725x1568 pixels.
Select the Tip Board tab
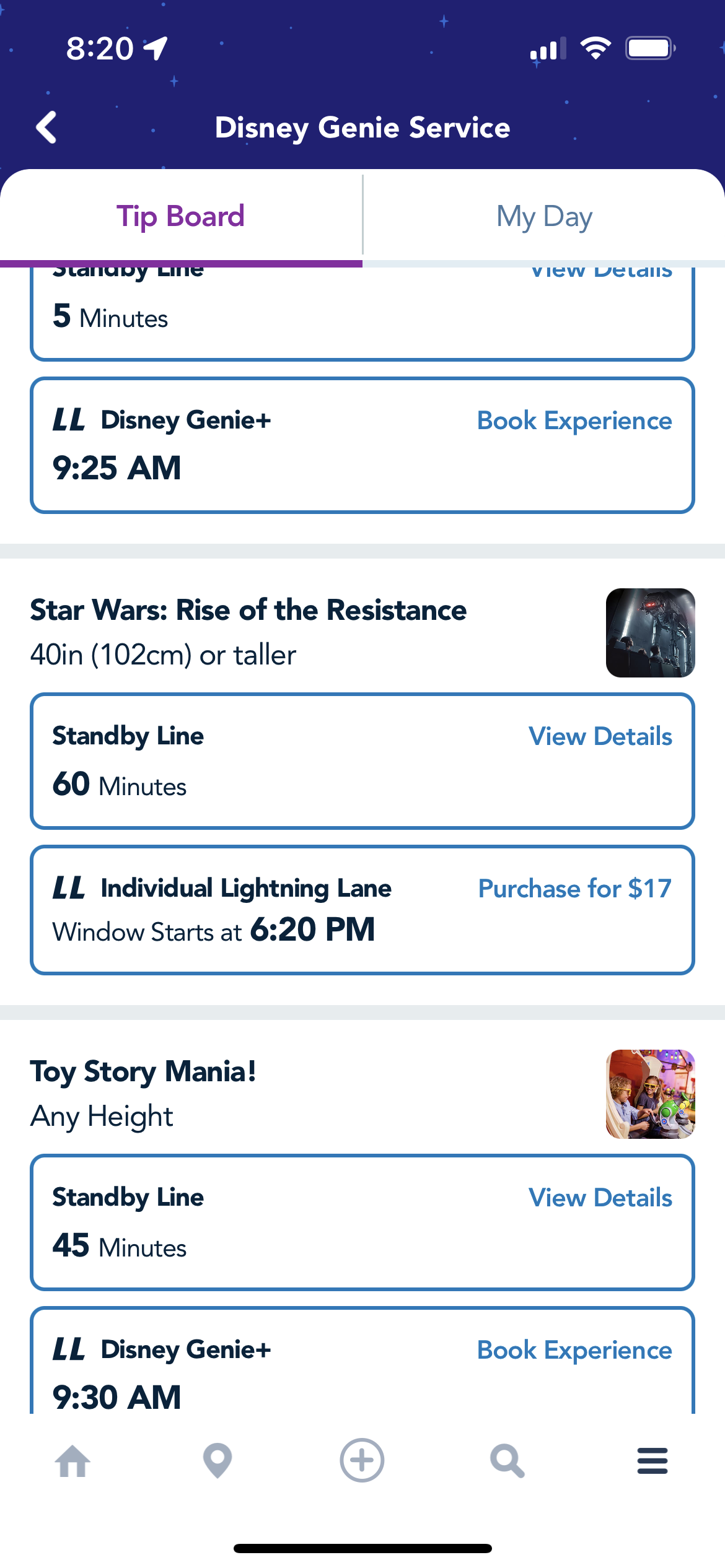click(180, 216)
